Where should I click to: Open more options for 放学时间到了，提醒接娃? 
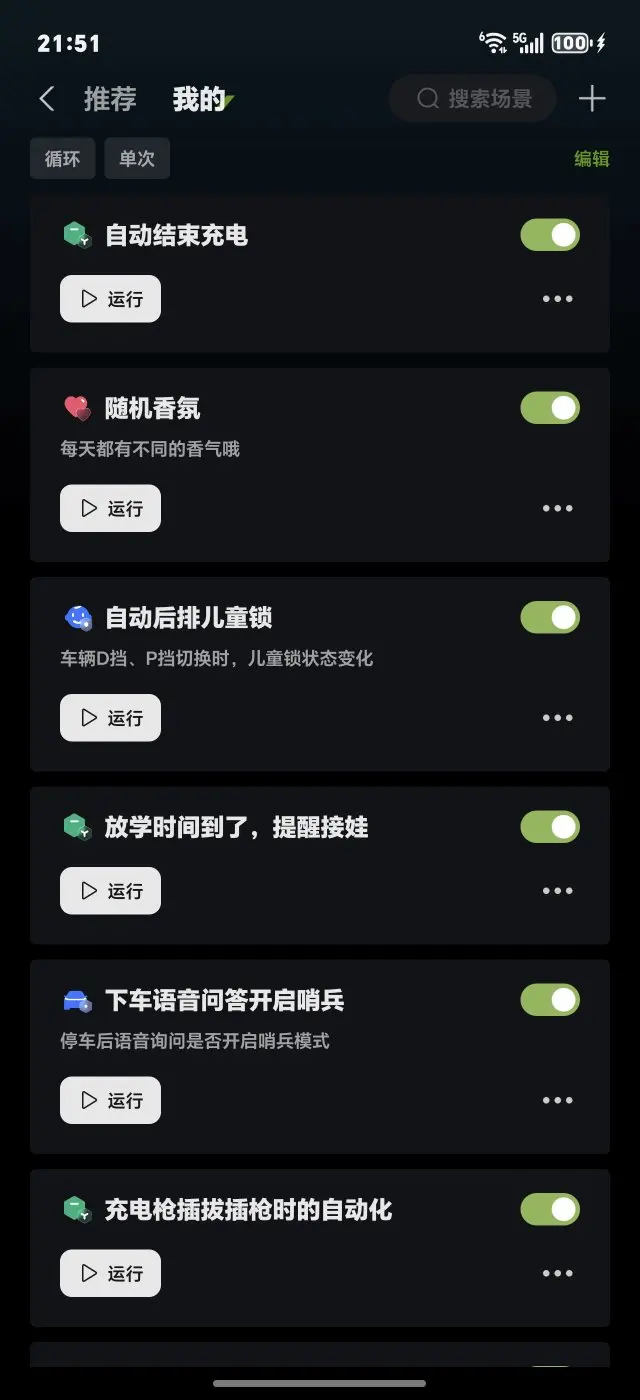[x=557, y=890]
